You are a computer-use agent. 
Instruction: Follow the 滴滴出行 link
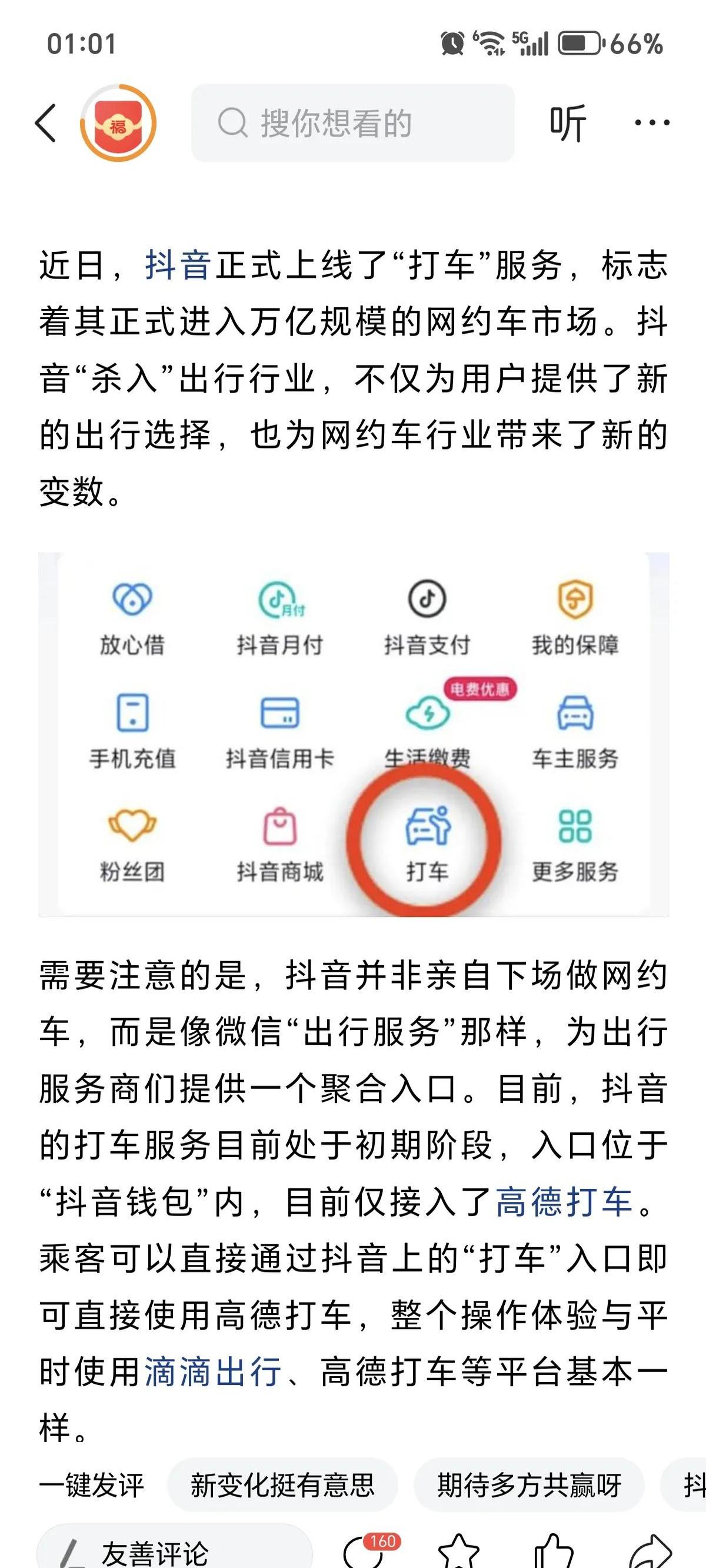pyautogui.click(x=213, y=1373)
